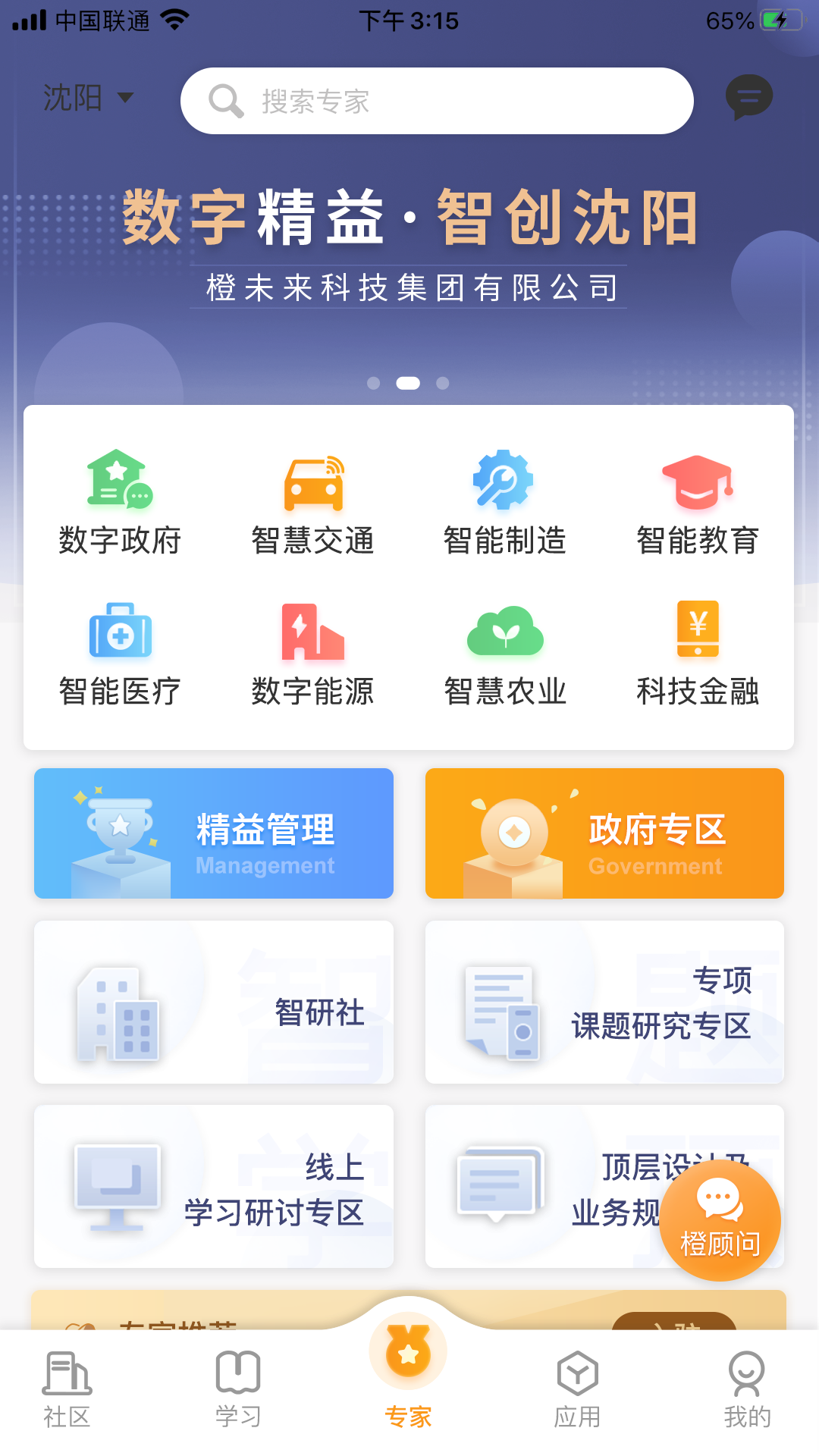Go to the 我的 tab
This screenshot has height=1456, width=819.
[x=747, y=1389]
